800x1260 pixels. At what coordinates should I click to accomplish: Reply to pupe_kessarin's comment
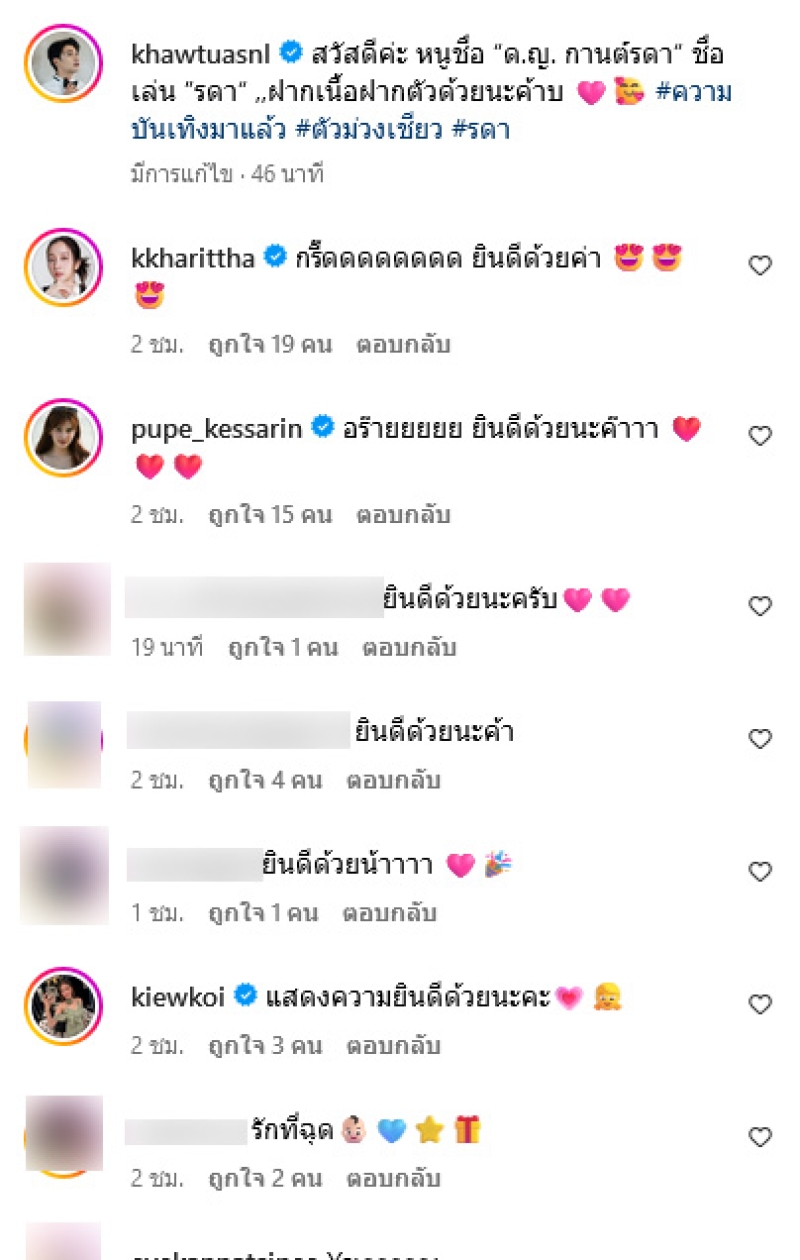tap(403, 515)
